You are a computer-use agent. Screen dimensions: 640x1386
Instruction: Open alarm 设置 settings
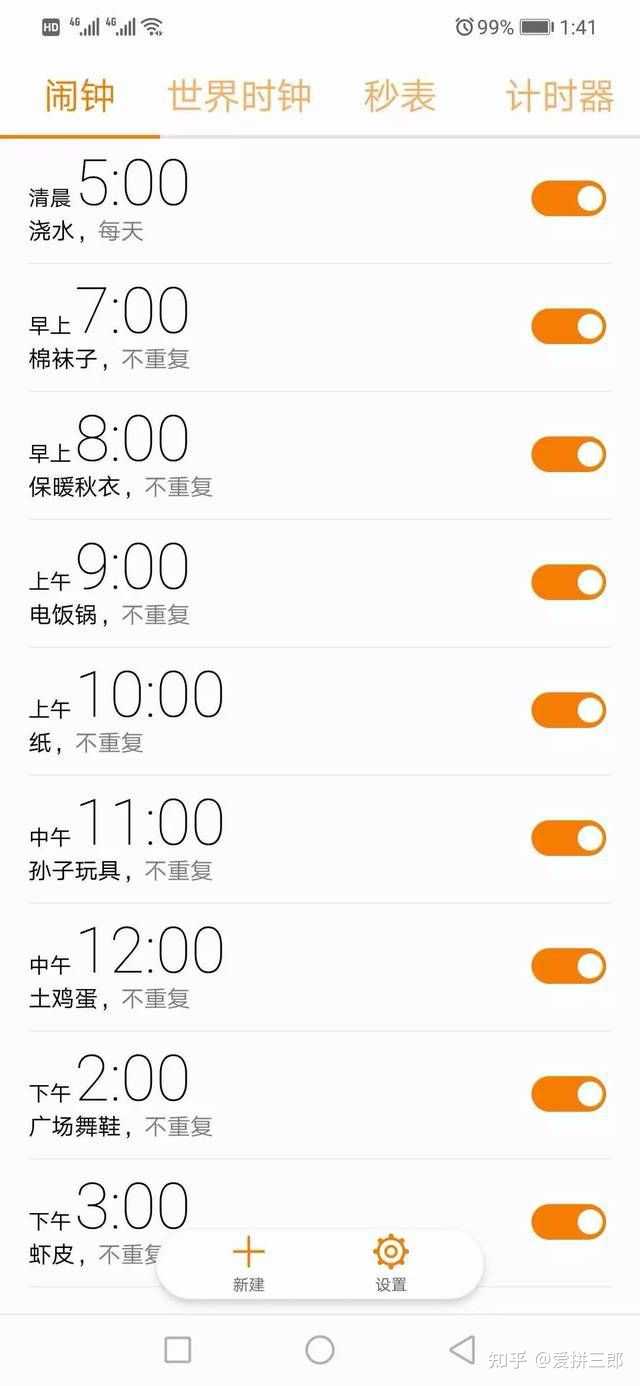point(391,1264)
